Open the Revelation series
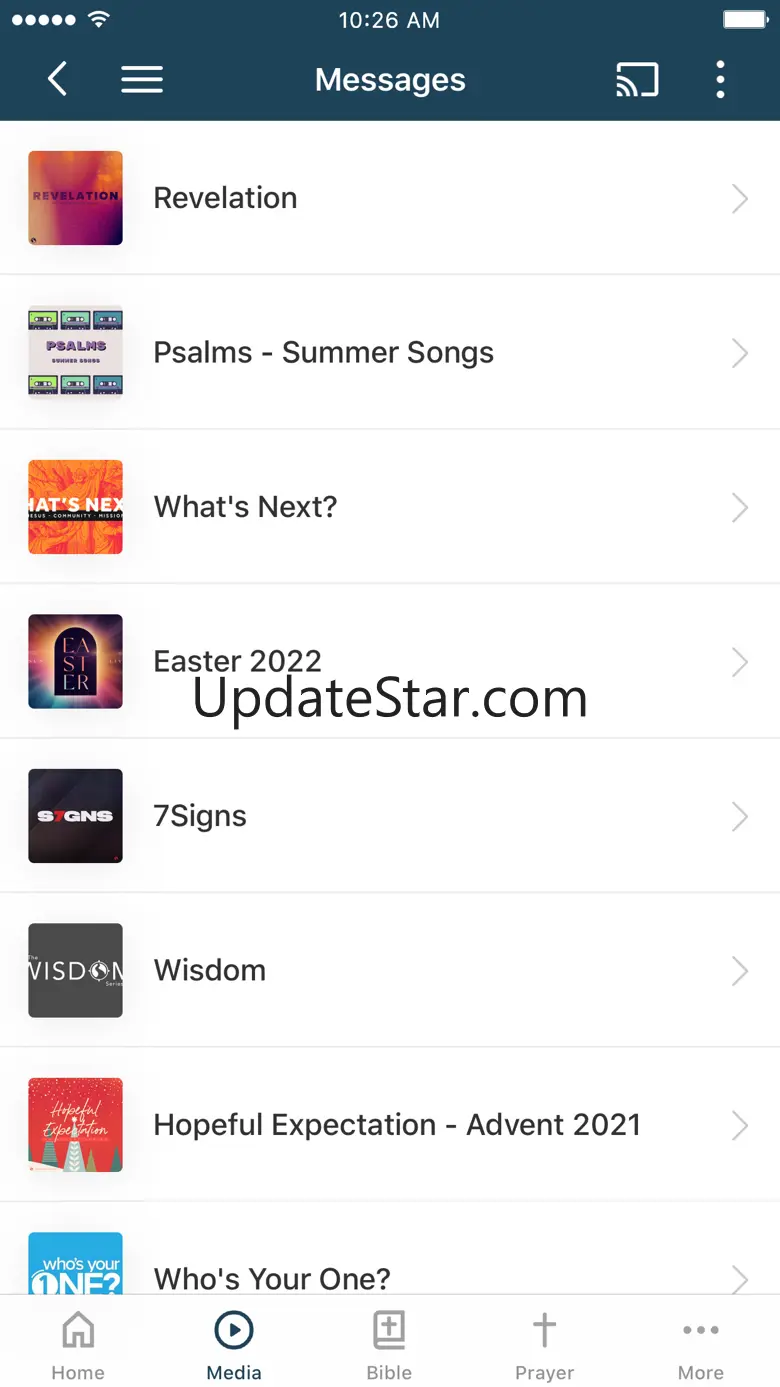The height and width of the screenshot is (1387, 780). [x=390, y=198]
